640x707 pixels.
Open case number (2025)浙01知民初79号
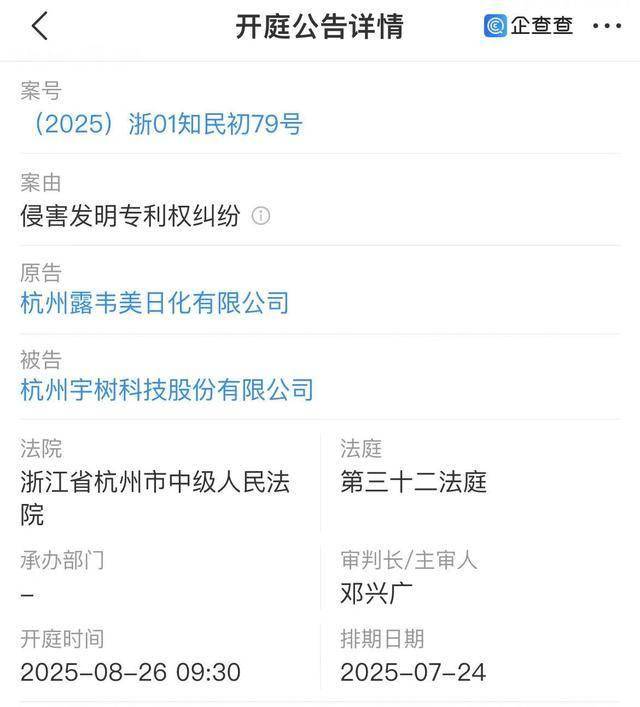161,124
